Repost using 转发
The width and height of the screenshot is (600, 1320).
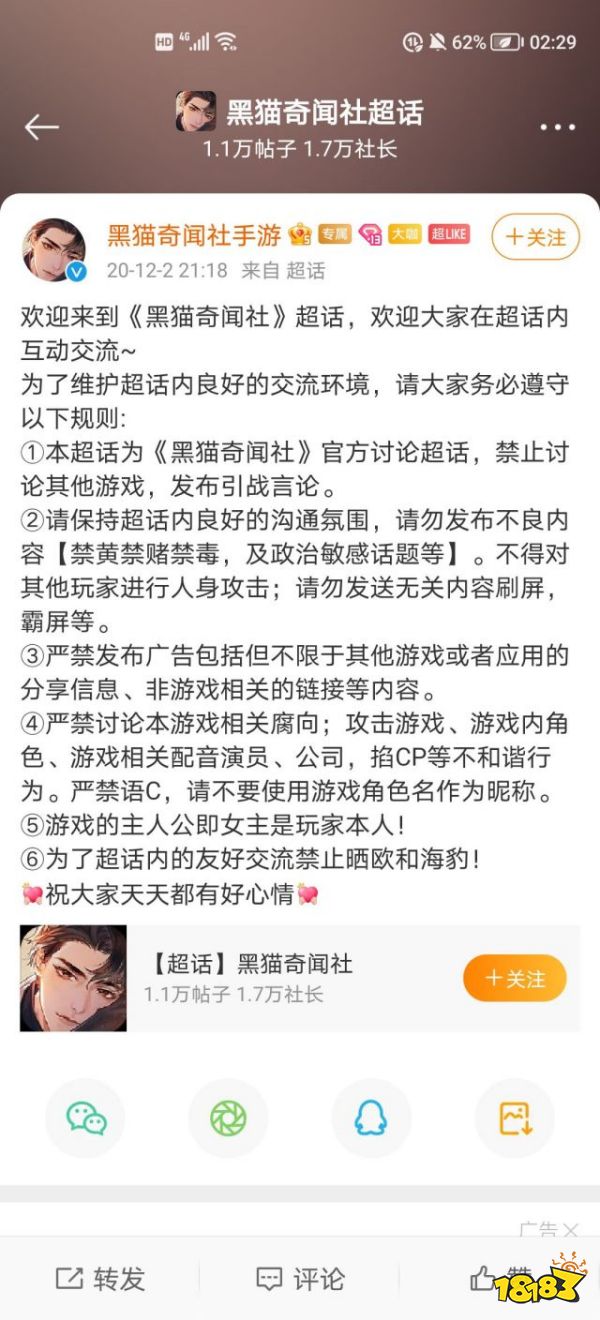[x=100, y=1279]
